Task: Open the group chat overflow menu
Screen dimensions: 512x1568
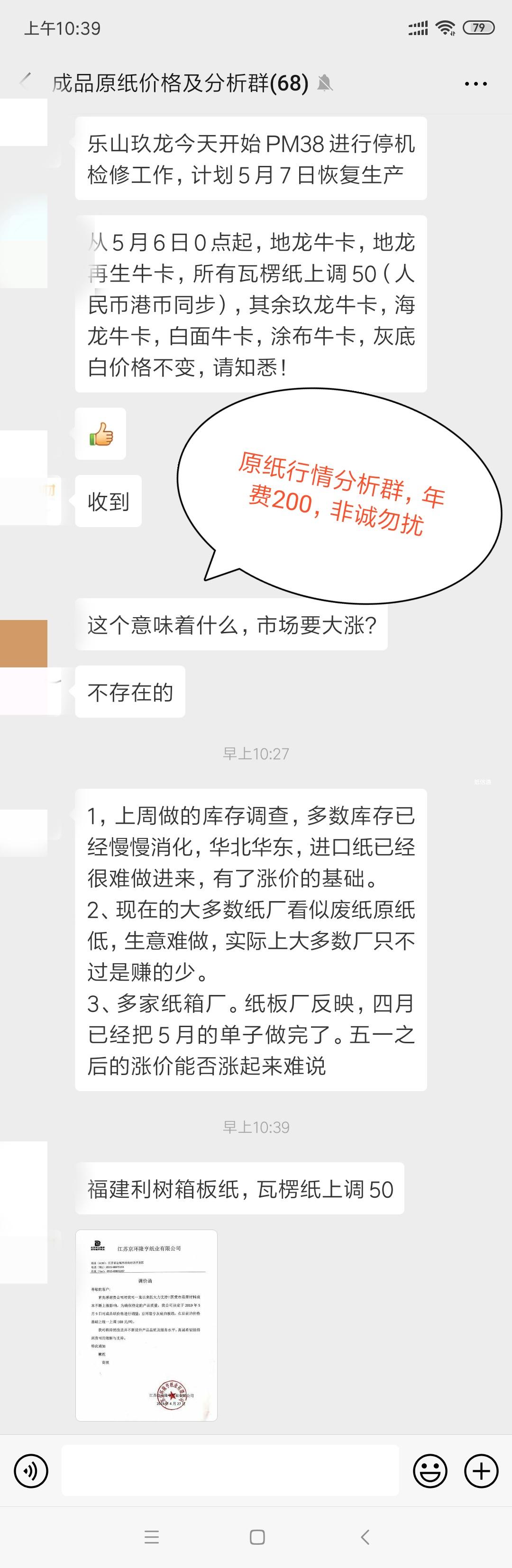Action: point(475,83)
